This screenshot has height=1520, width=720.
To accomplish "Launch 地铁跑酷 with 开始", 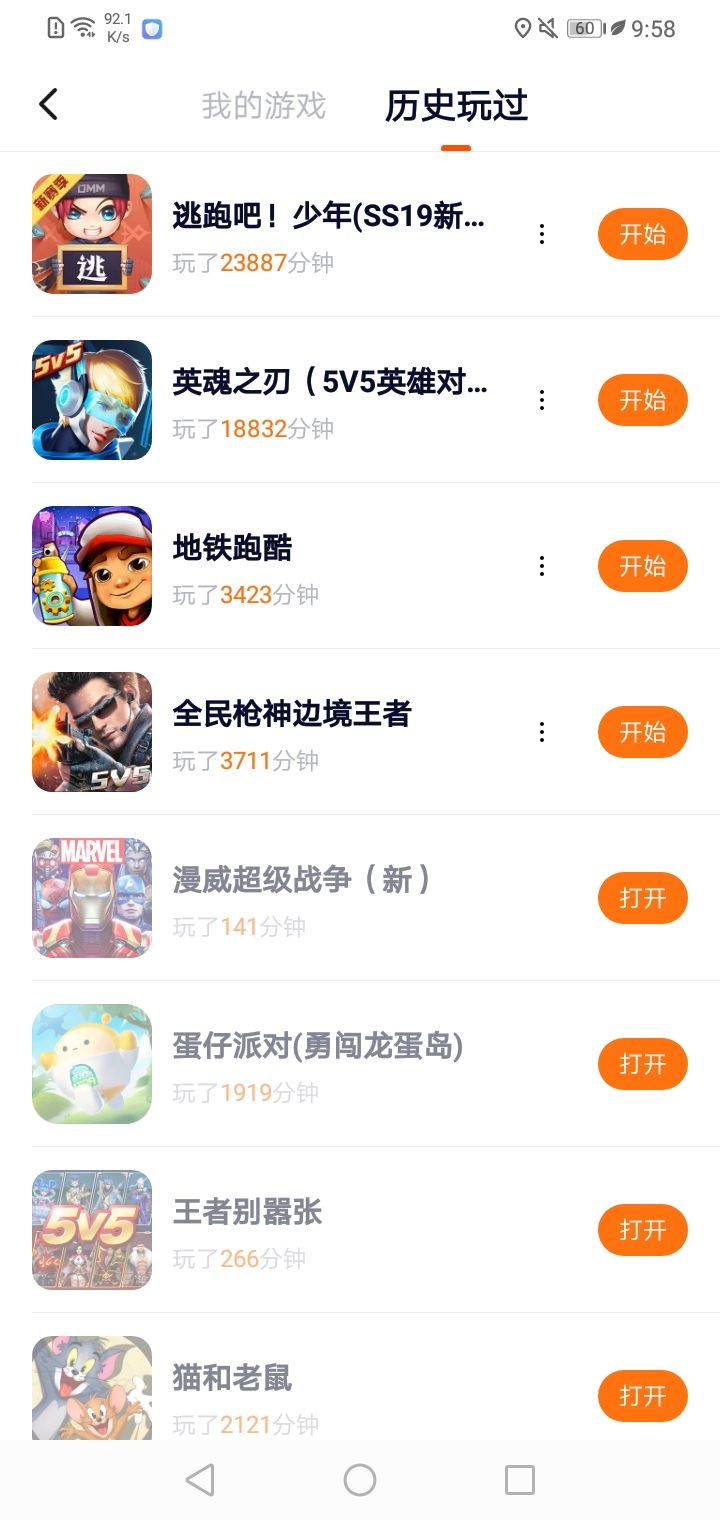I will click(x=642, y=566).
